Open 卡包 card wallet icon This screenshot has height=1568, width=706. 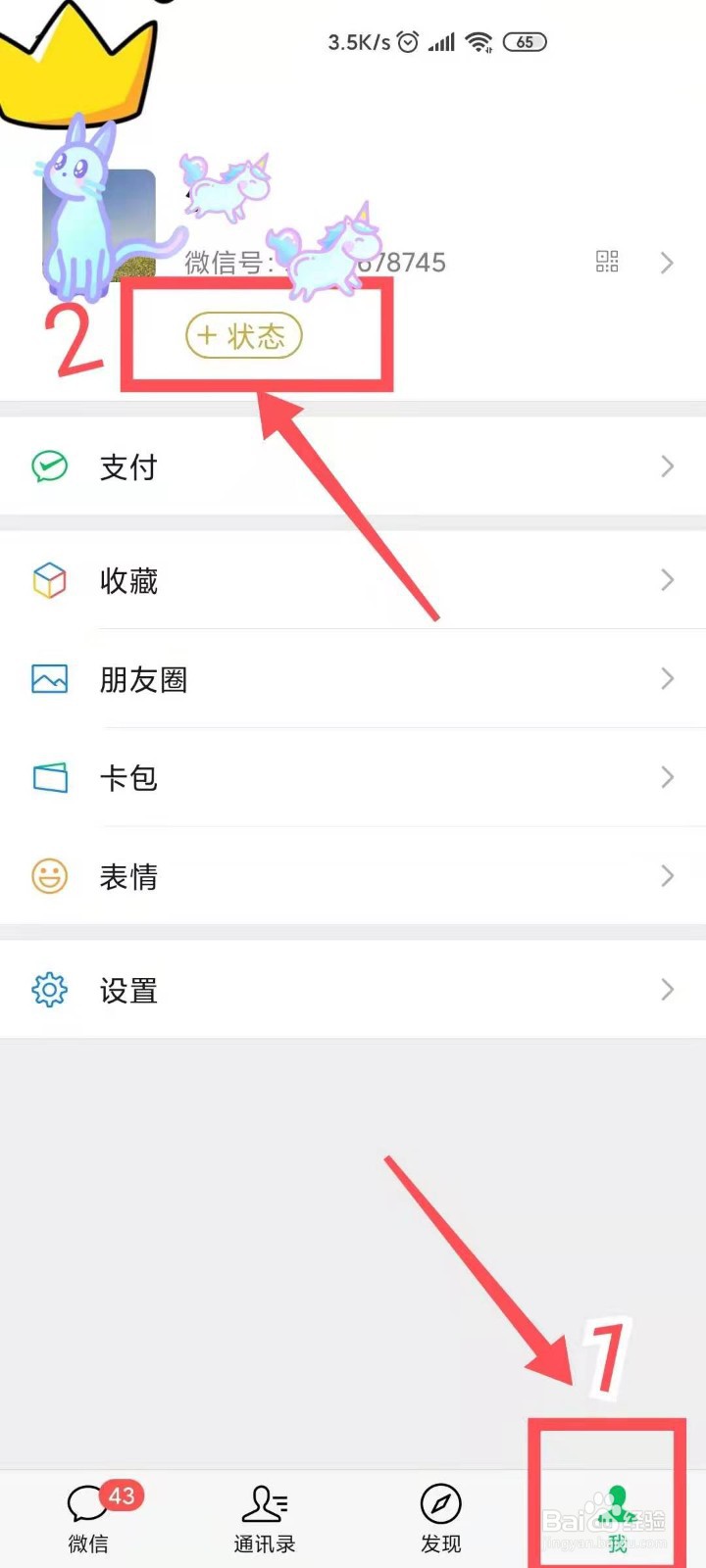point(49,777)
